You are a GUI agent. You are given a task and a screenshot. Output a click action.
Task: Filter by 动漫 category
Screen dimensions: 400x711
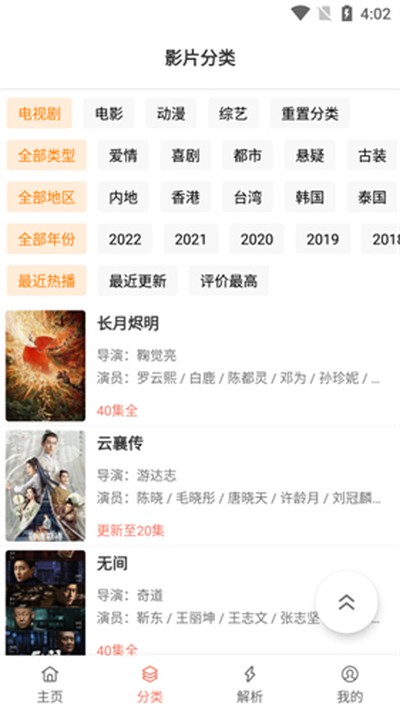[171, 113]
